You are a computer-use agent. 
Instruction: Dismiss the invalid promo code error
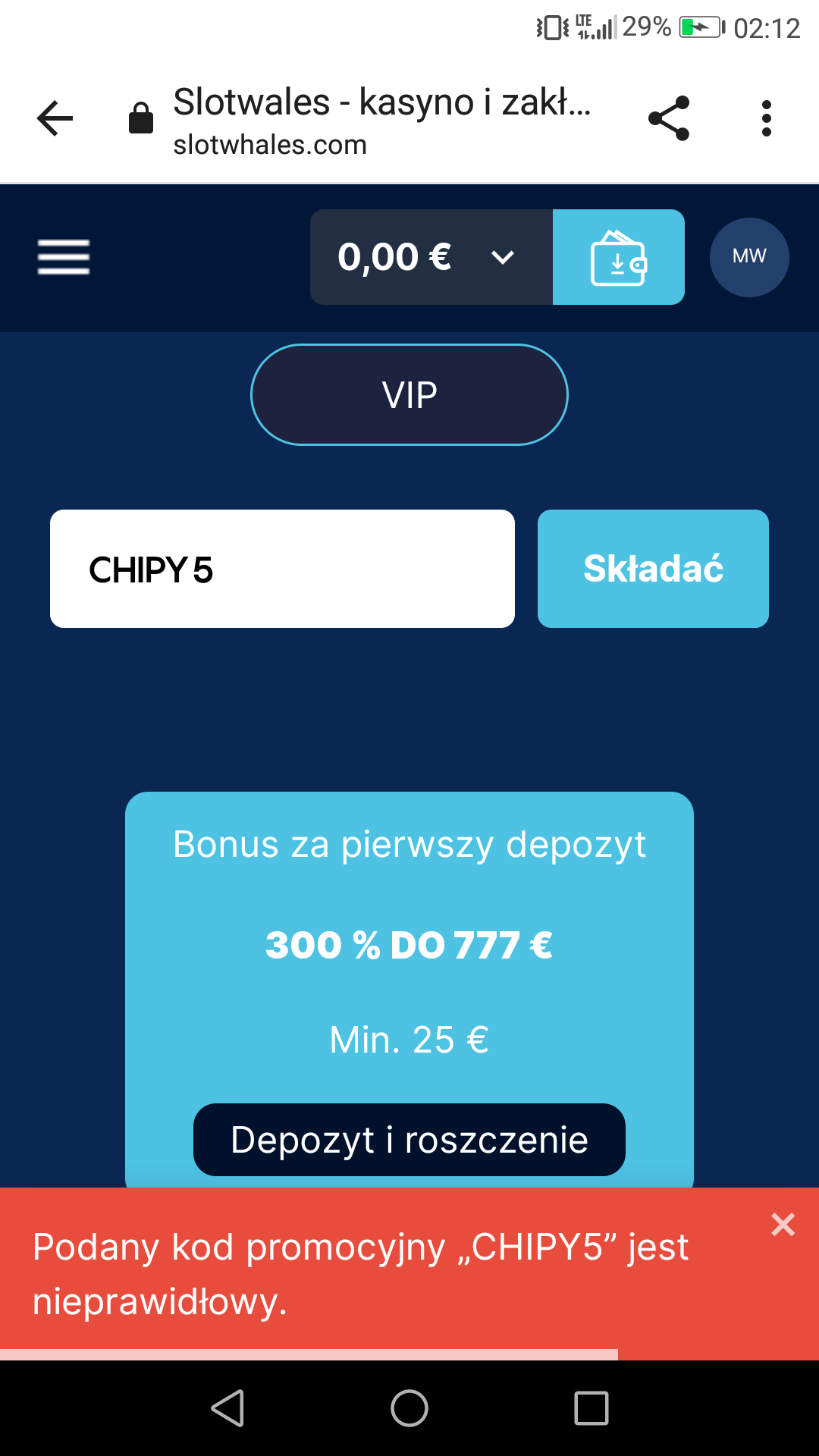click(783, 1225)
